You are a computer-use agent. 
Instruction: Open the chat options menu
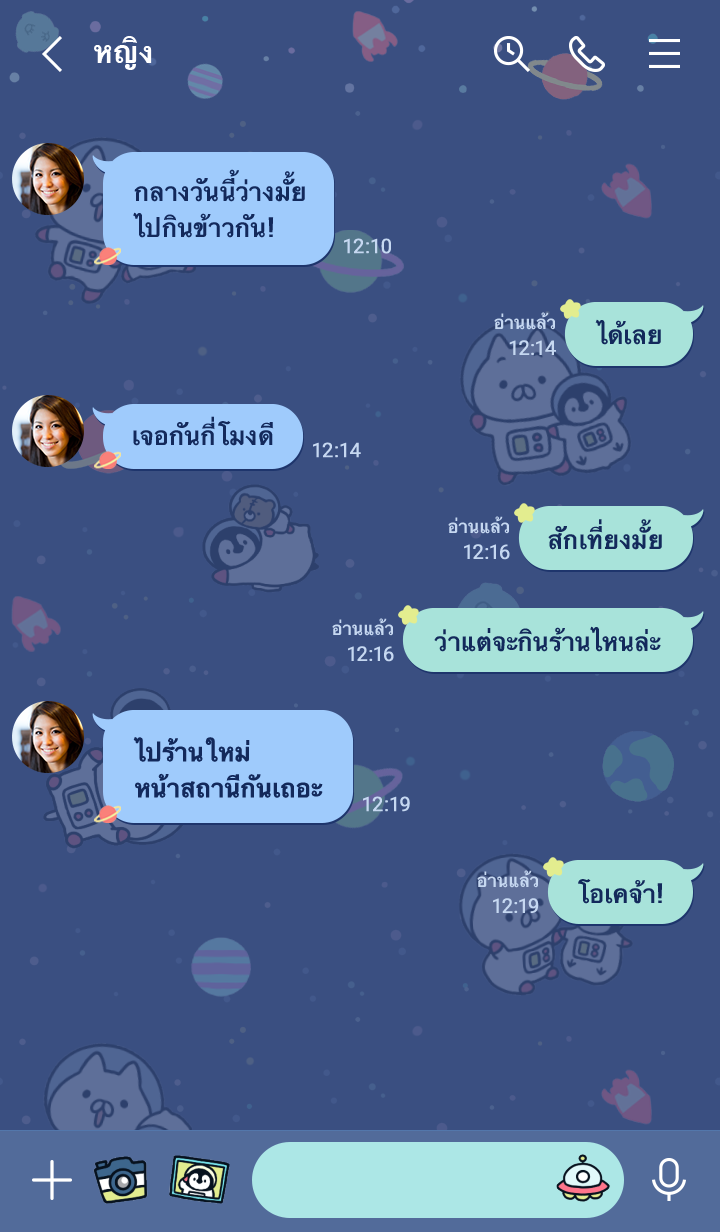[664, 54]
